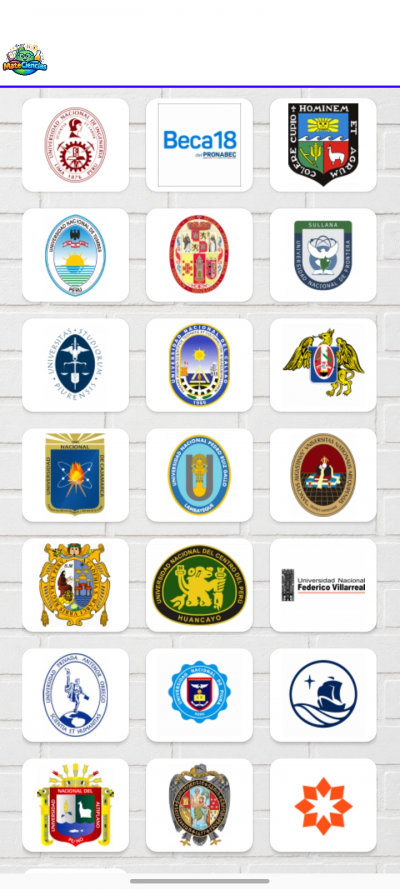Image resolution: width=400 pixels, height=889 pixels.
Task: Open the red oval coat-of-arms crest tile
Action: click(199, 255)
